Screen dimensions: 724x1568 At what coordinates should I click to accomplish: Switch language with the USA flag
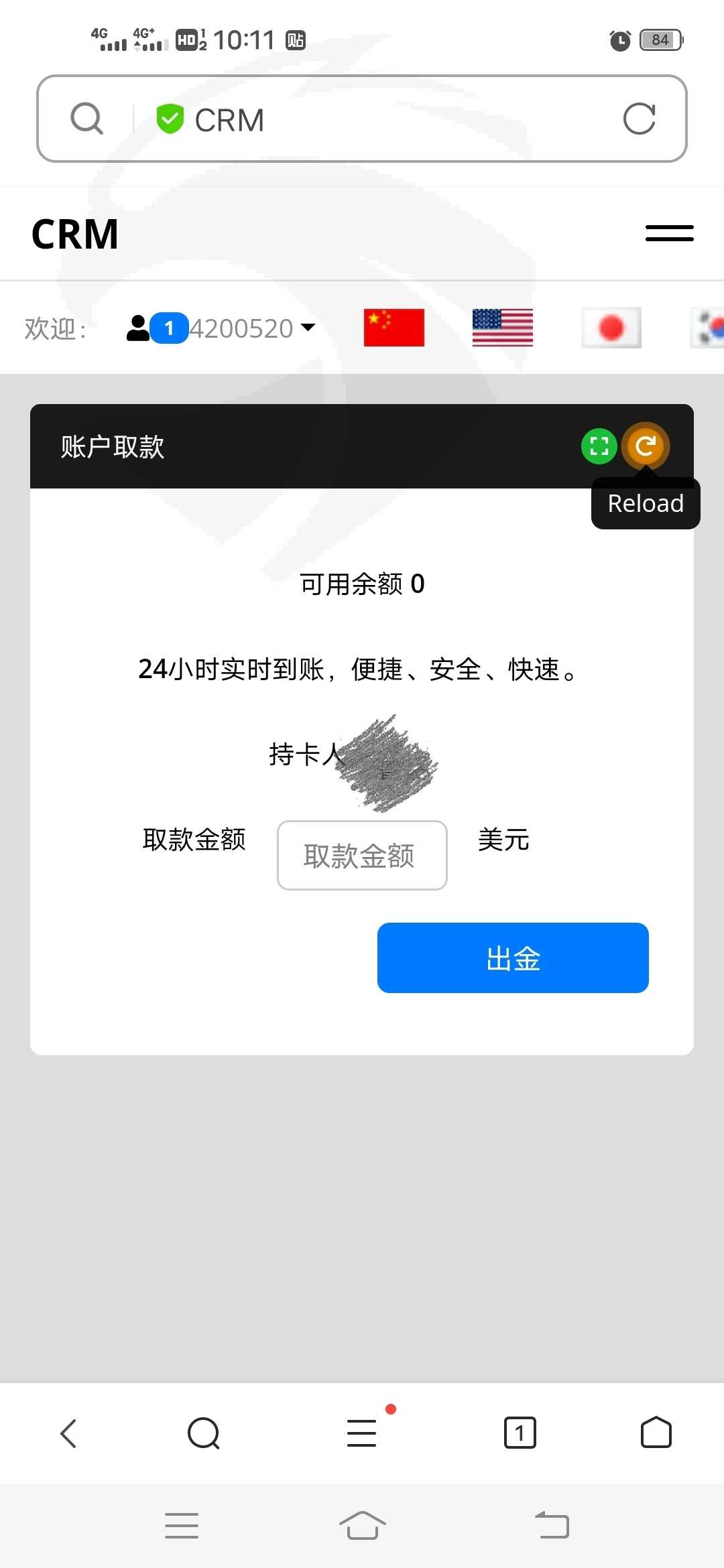(503, 328)
